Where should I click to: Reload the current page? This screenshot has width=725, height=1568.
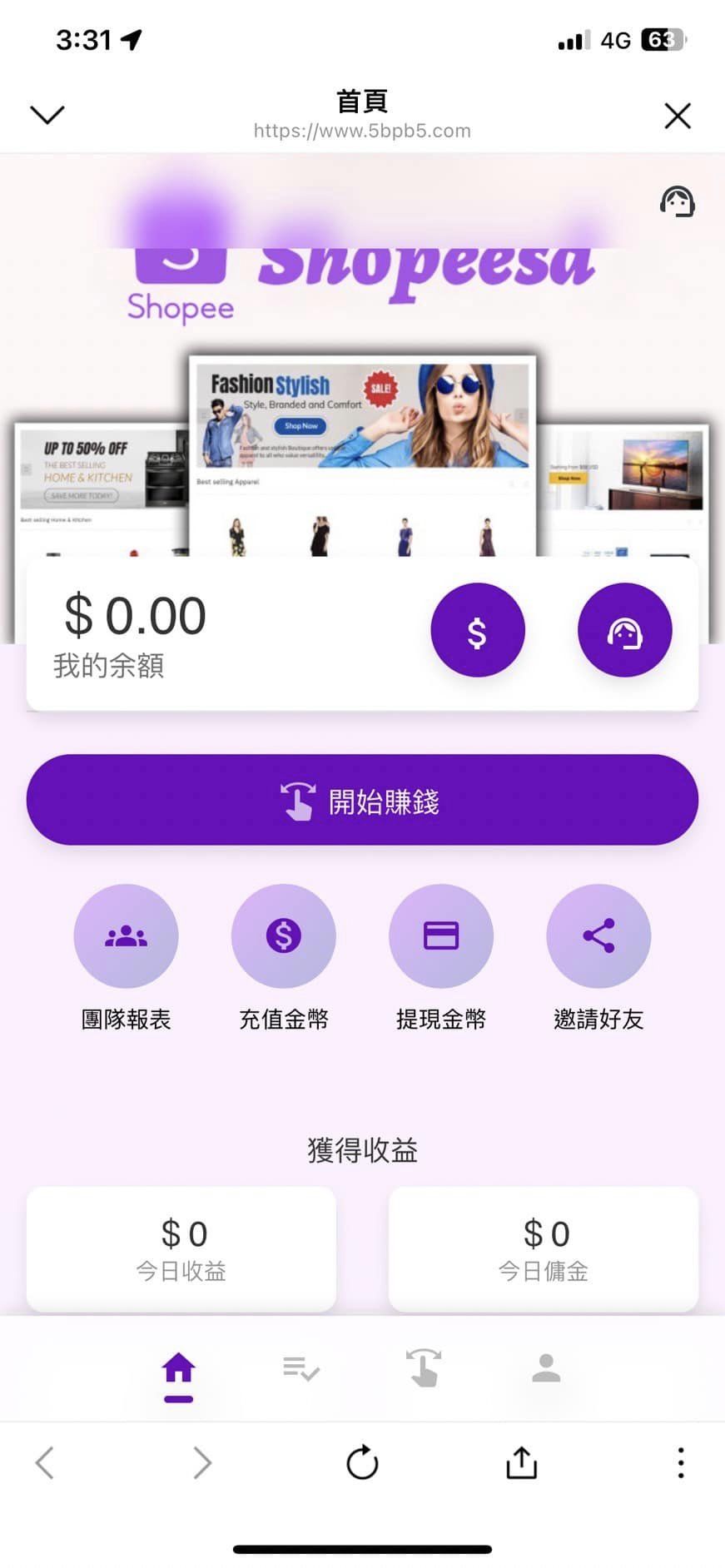click(x=362, y=1462)
